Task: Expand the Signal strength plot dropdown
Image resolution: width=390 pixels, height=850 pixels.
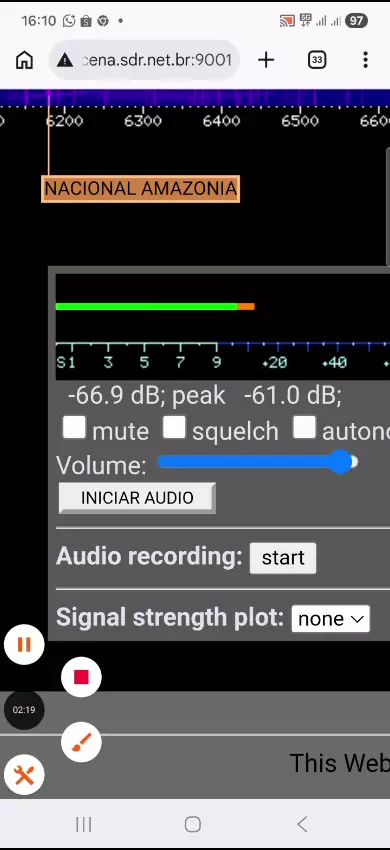Action: tap(330, 619)
